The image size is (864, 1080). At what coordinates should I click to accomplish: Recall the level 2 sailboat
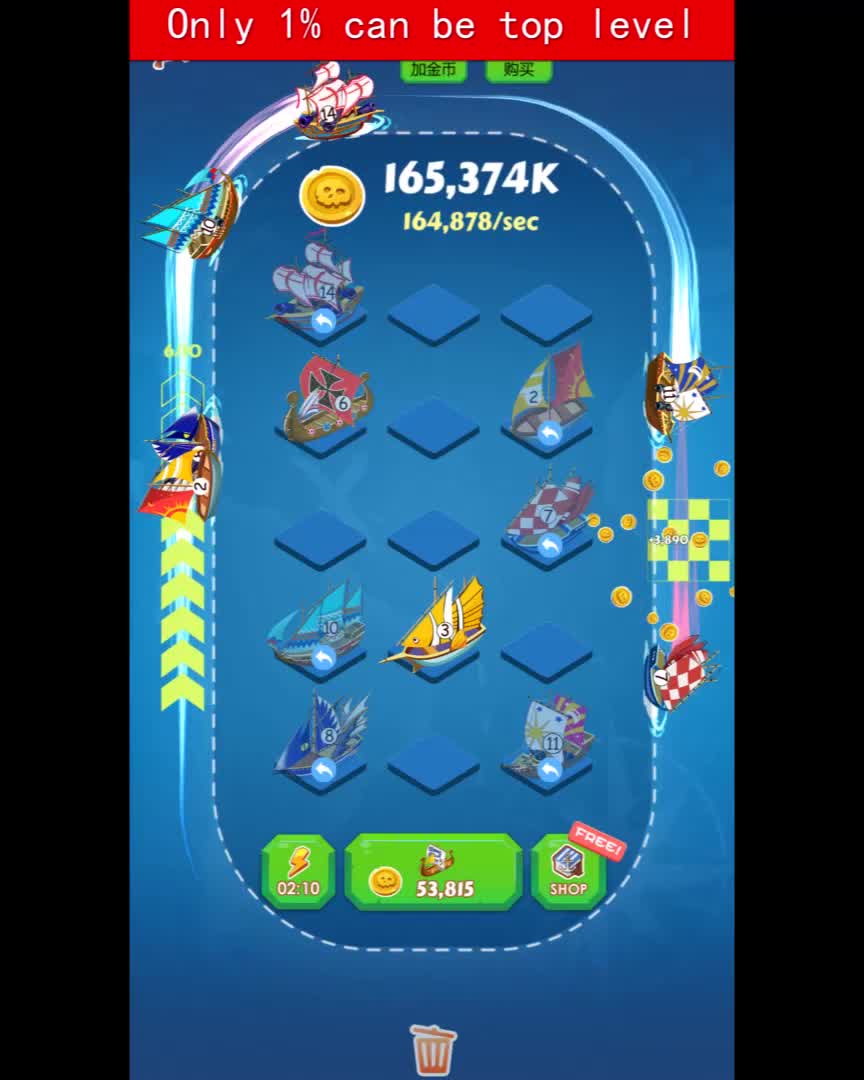click(549, 434)
